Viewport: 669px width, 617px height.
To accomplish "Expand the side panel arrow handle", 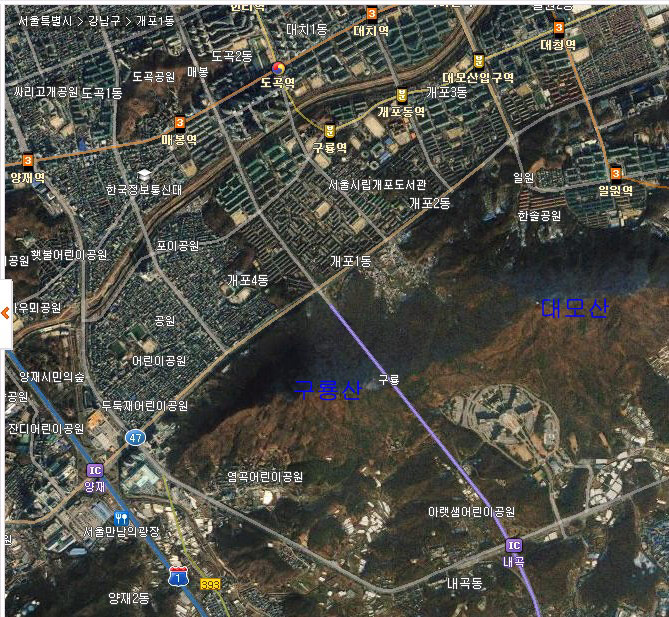I will (5, 314).
